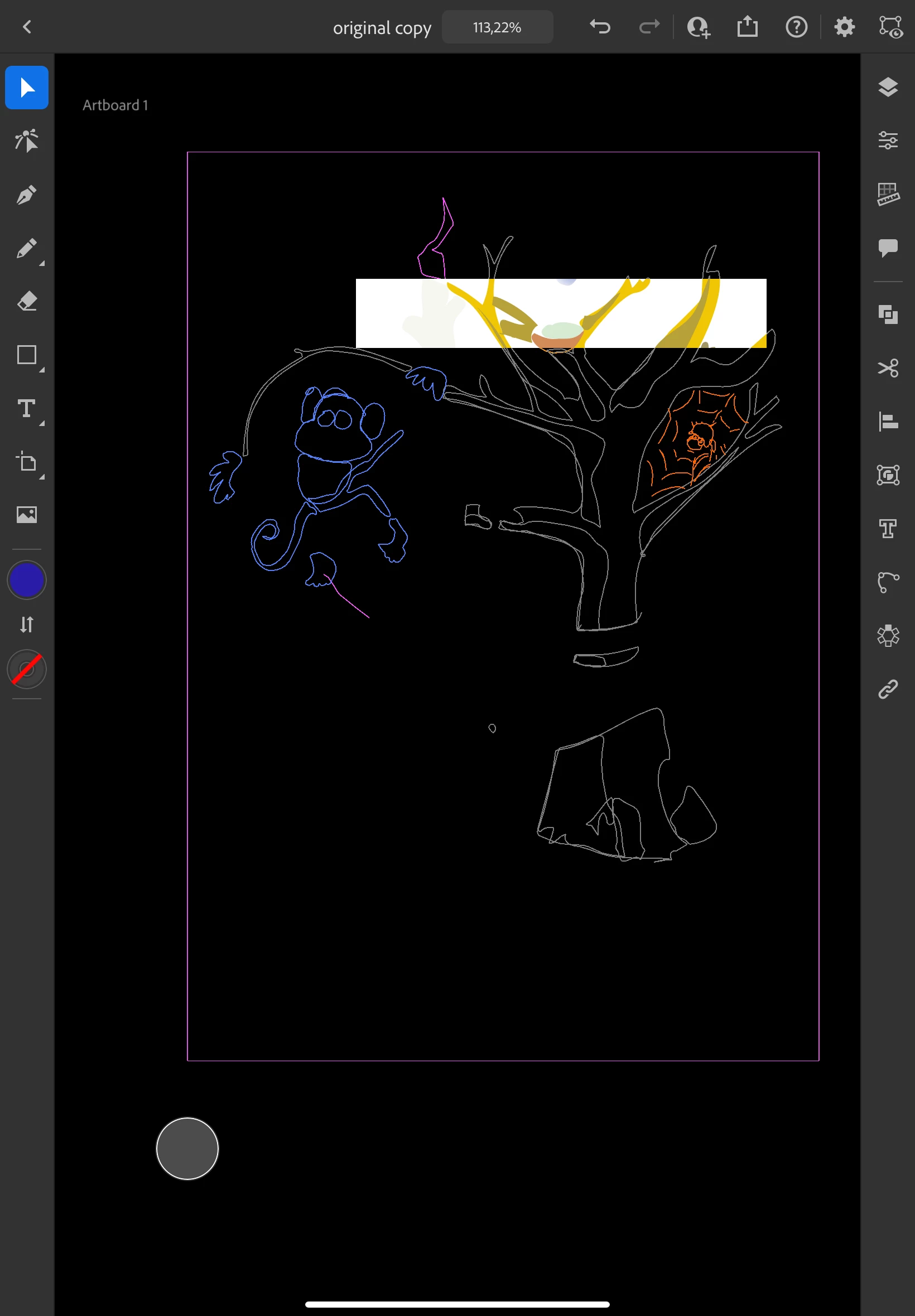Viewport: 915px width, 1316px height.
Task: Share or export the artwork
Action: 747,27
